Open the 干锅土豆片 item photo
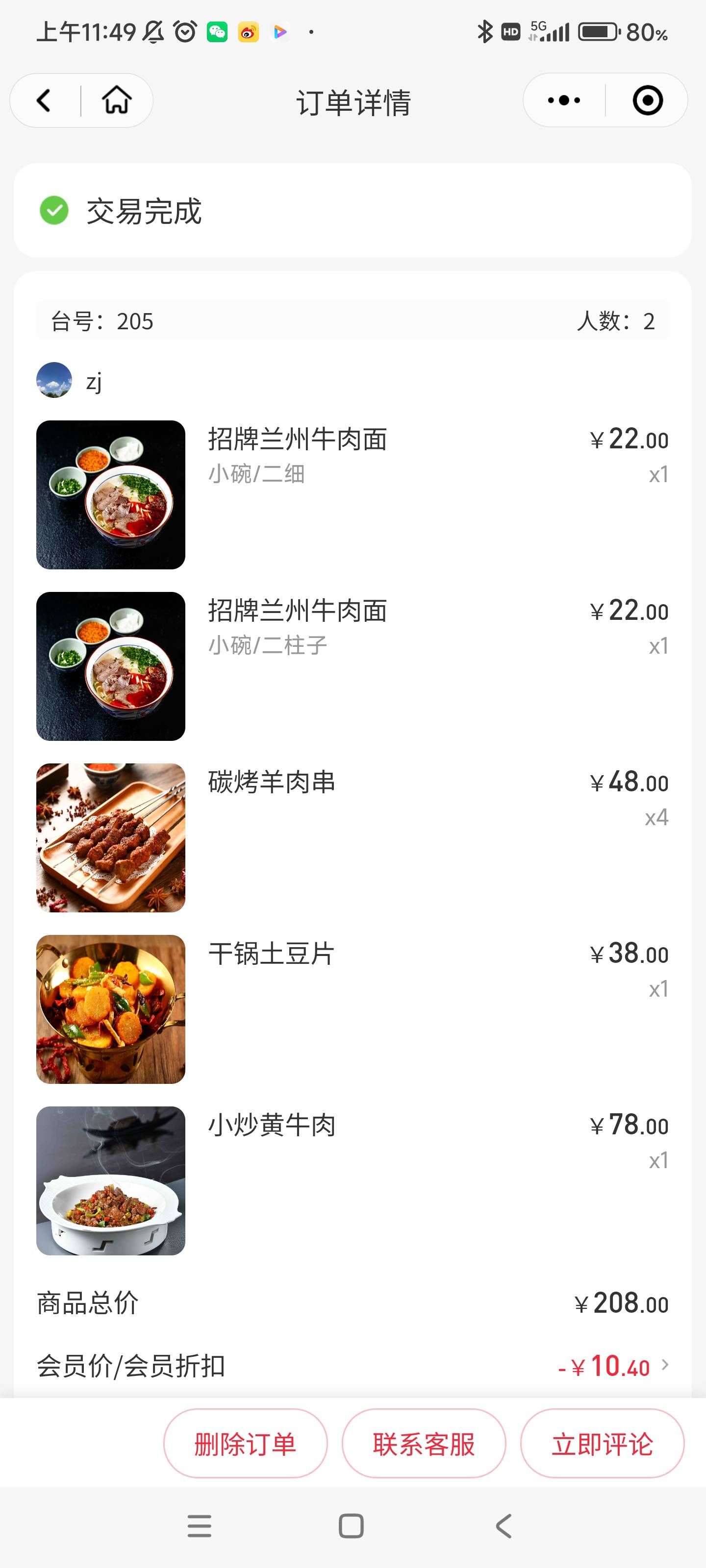 111,1009
